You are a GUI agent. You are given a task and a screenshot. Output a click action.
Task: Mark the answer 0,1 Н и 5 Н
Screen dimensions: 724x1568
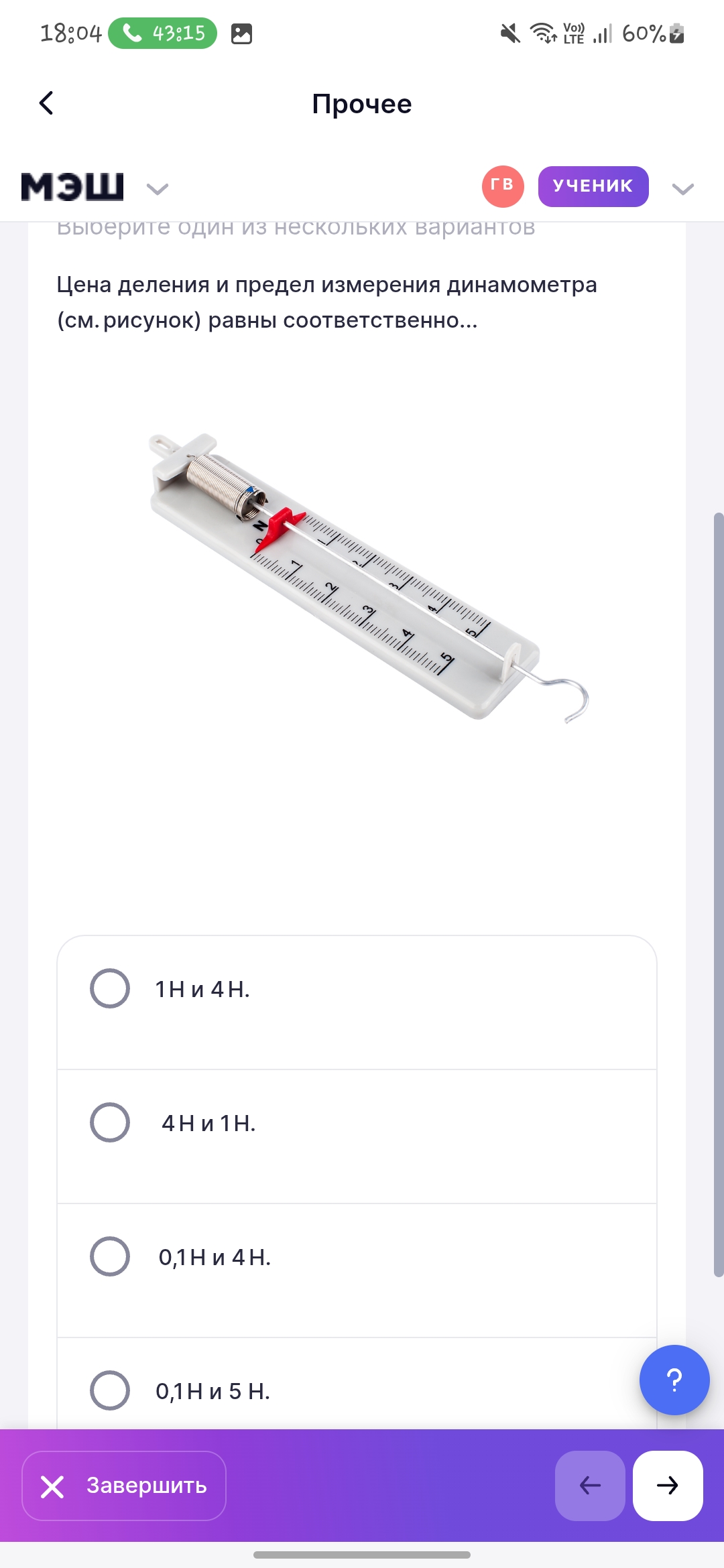tap(357, 1384)
